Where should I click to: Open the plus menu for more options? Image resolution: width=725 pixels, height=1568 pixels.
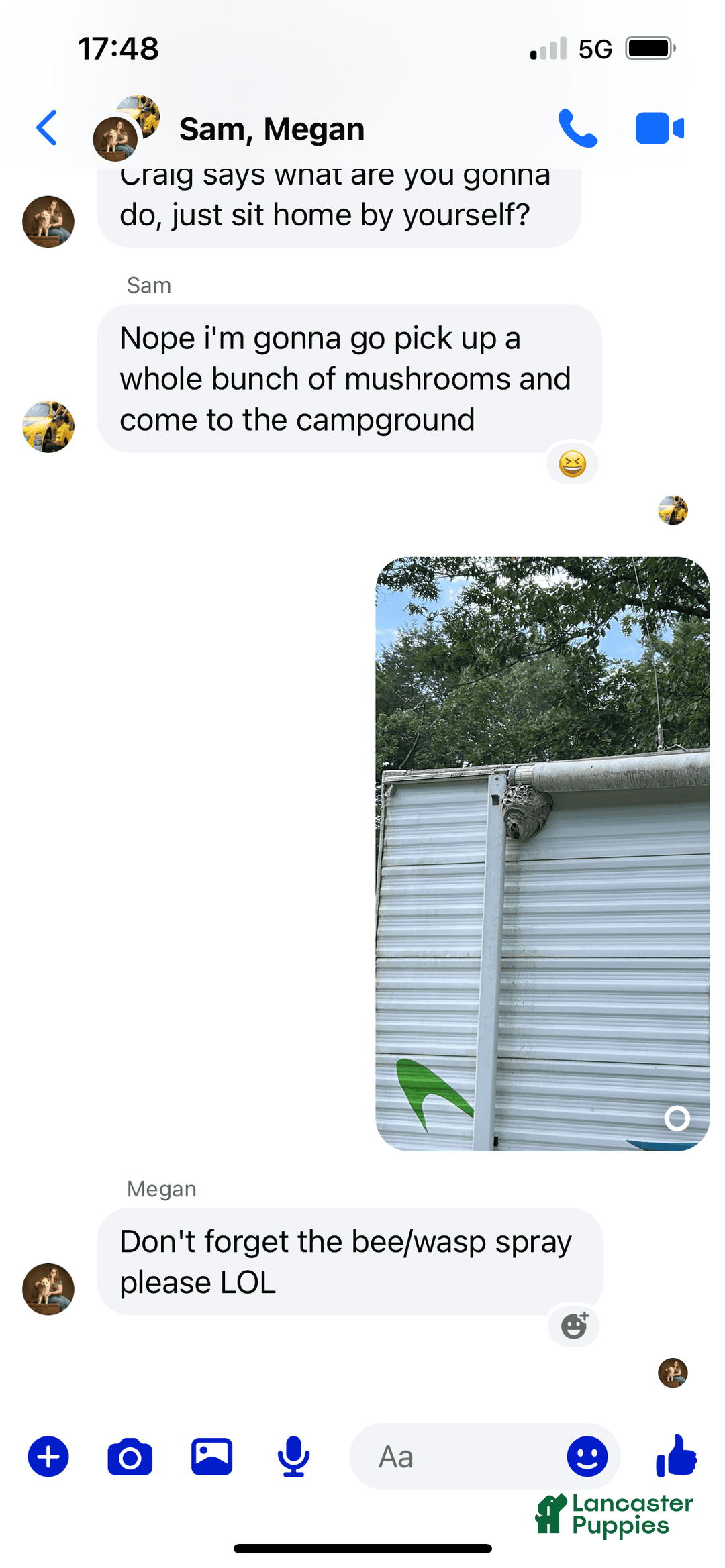(48, 1457)
